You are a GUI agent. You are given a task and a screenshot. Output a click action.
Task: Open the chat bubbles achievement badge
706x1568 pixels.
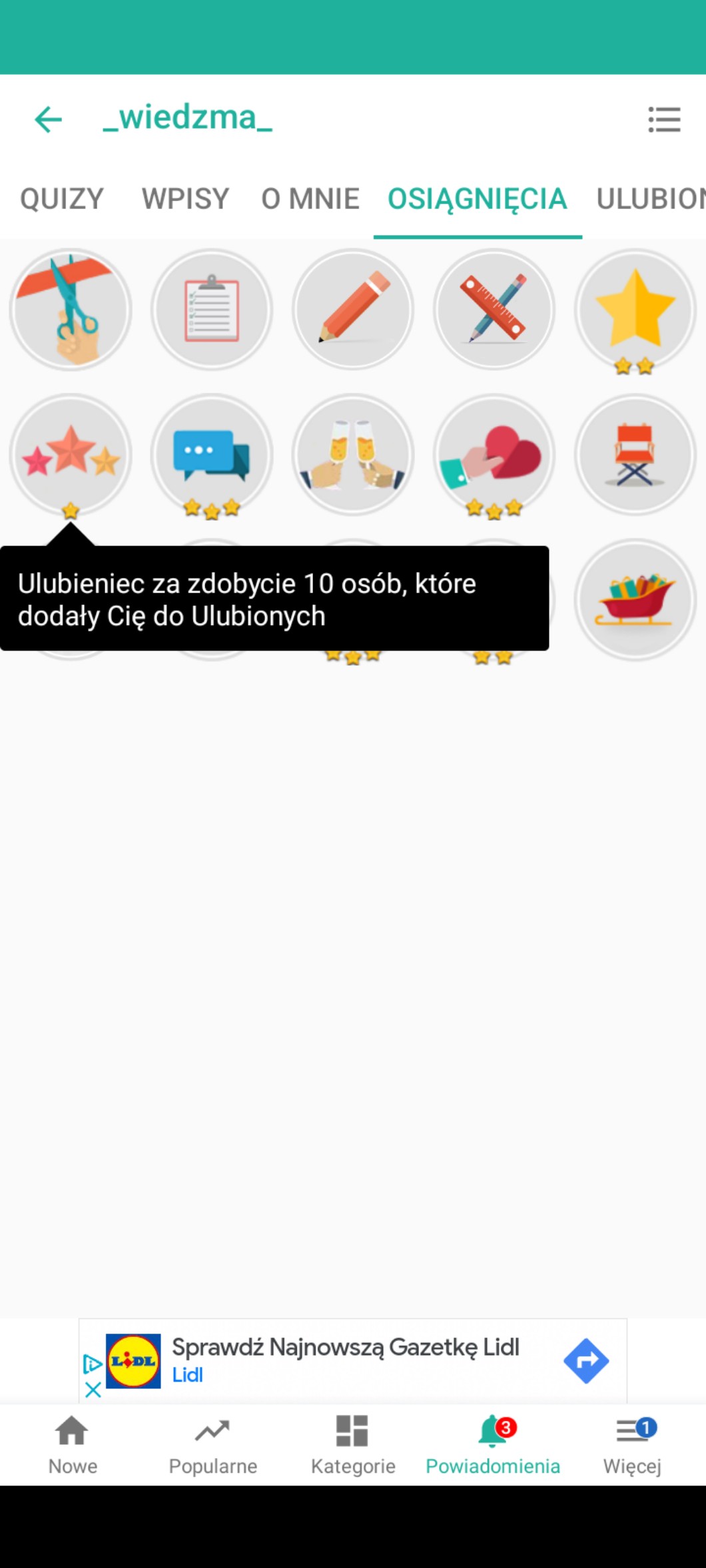[212, 455]
